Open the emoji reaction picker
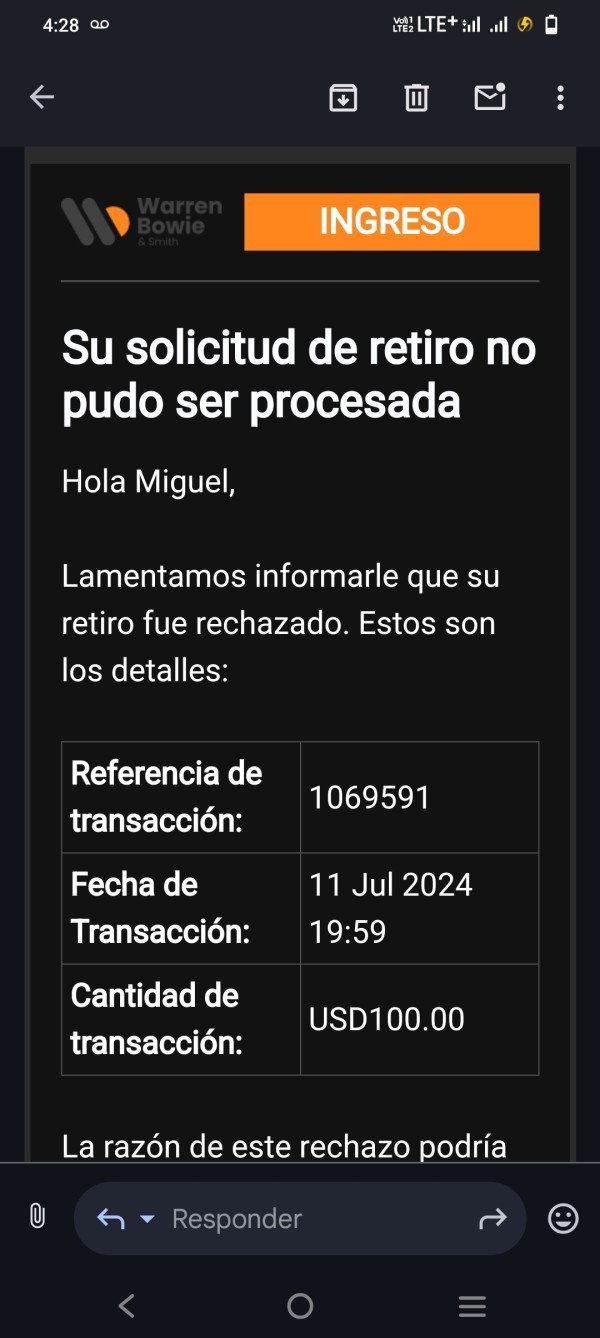Screen dimensions: 600x1338 coord(563,1218)
